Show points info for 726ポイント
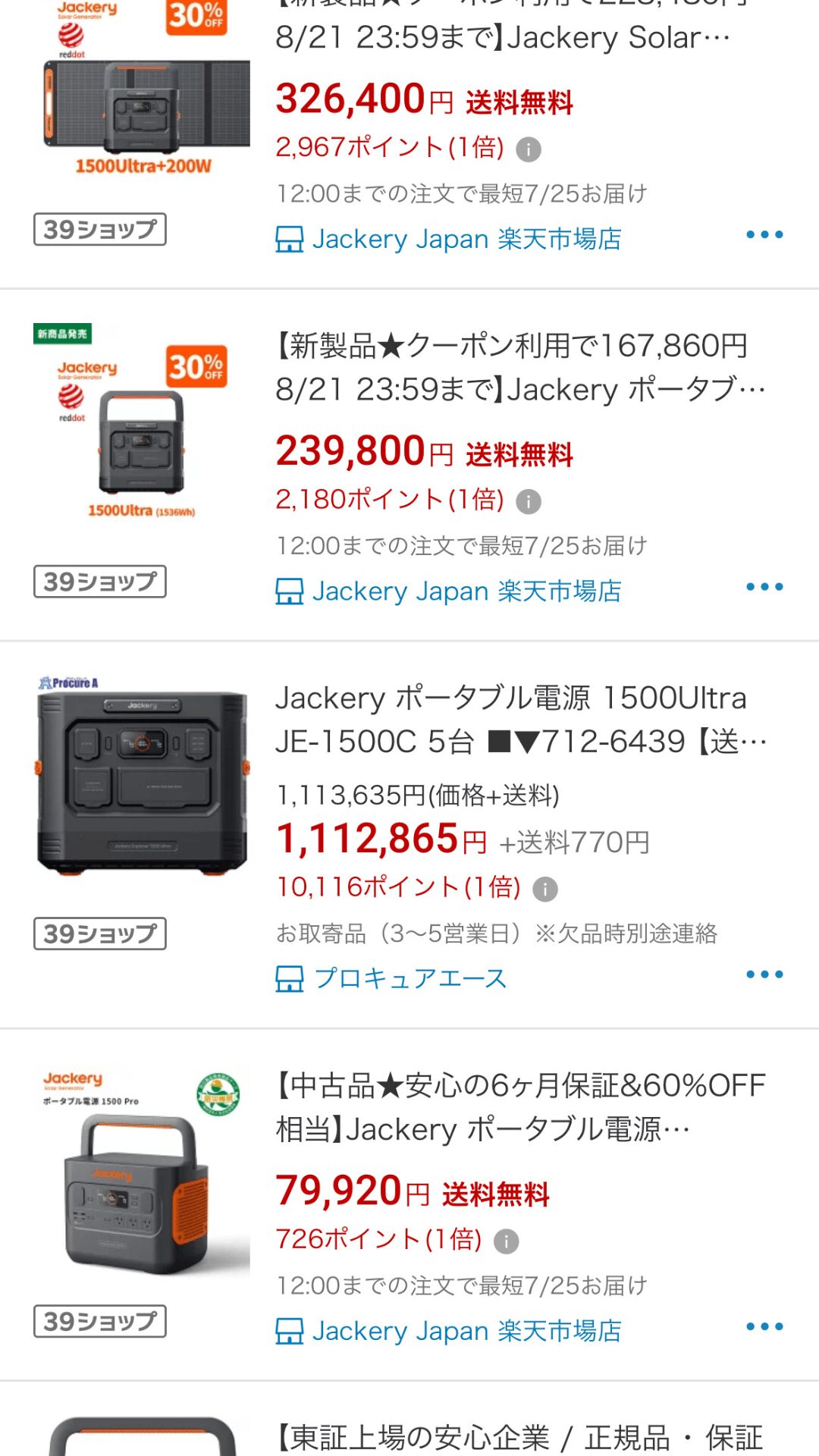The height and width of the screenshot is (1456, 819). [507, 1241]
